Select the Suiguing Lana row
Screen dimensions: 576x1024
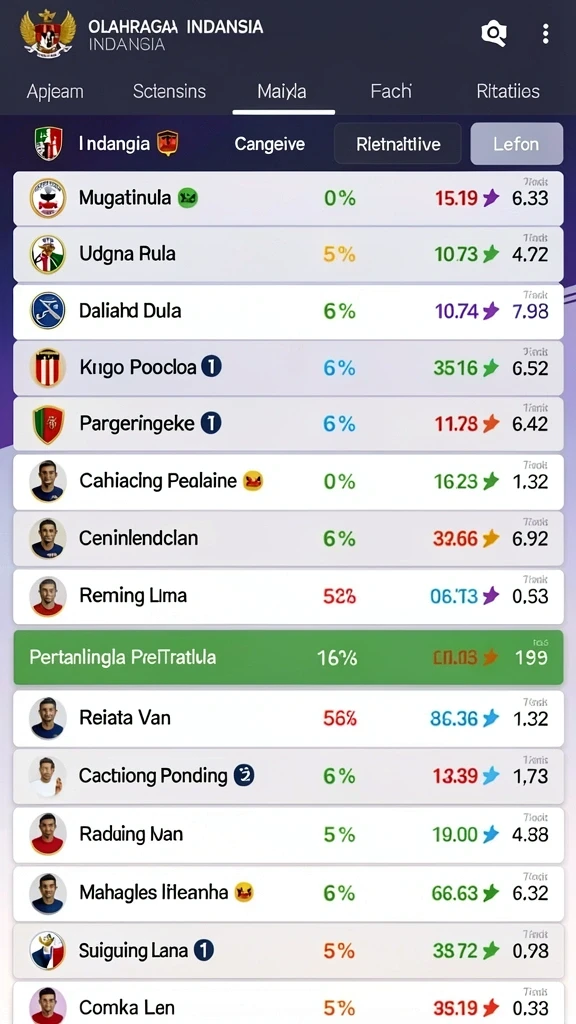click(288, 951)
